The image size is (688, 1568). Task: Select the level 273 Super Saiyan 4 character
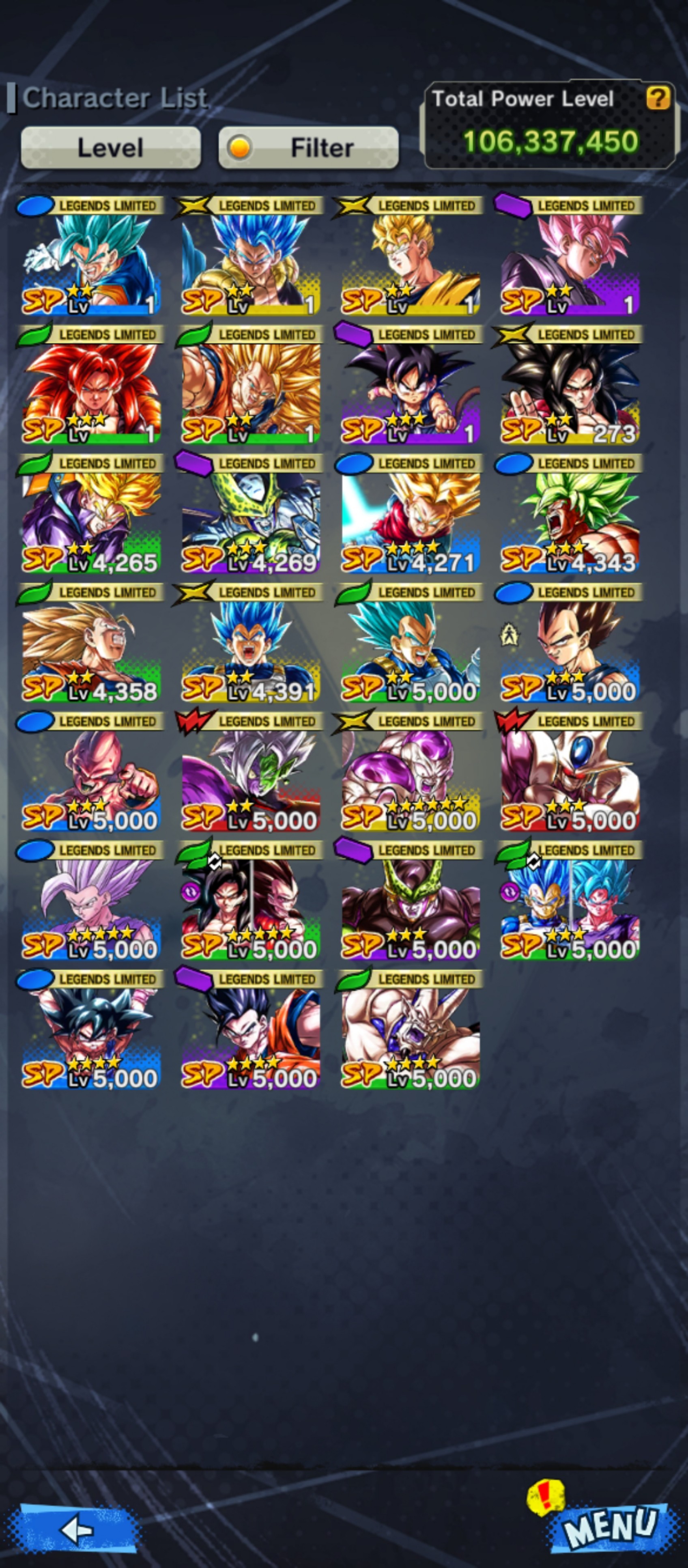click(x=570, y=383)
